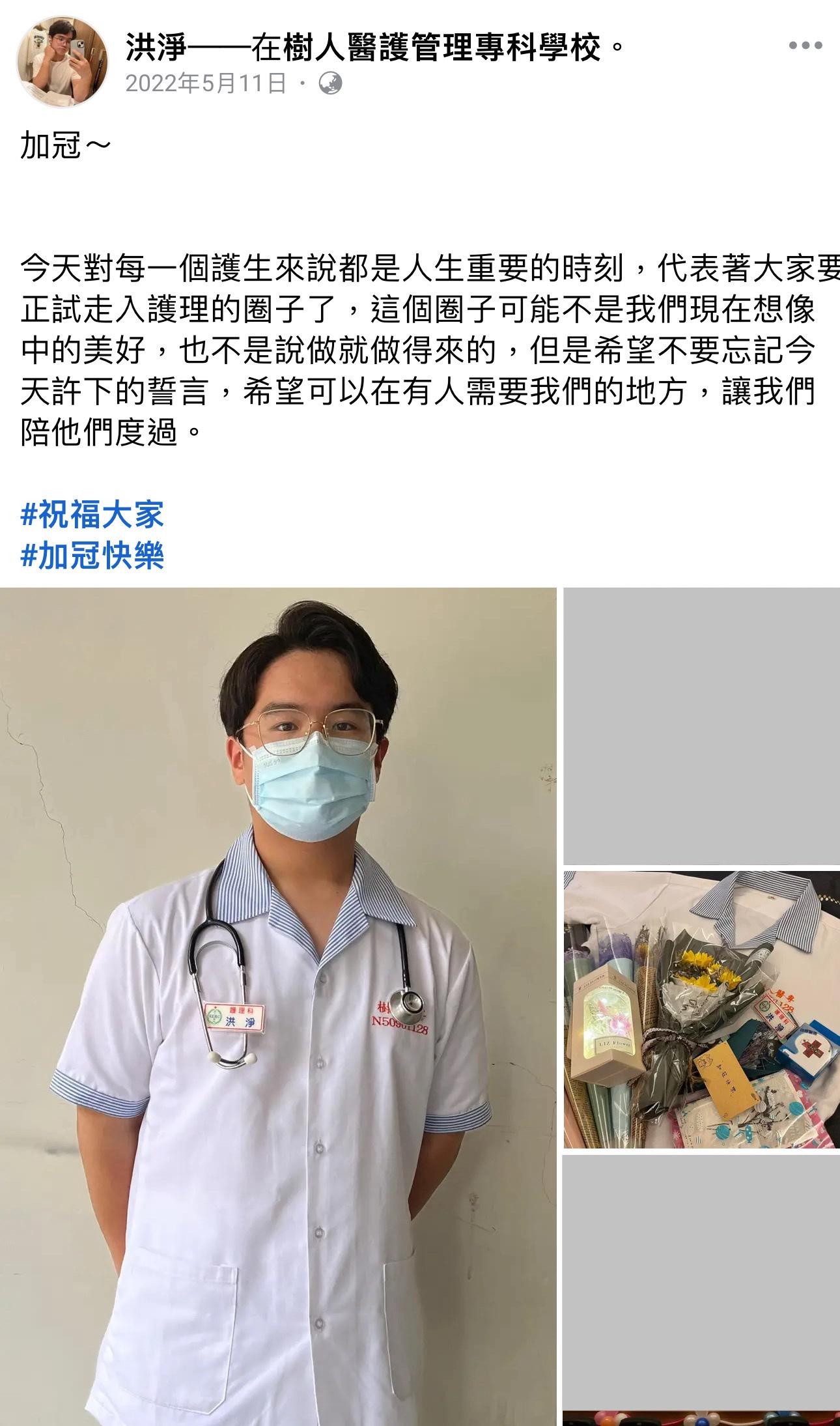Open the top gray photo tile
This screenshot has height=1426, width=840.
click(x=701, y=726)
